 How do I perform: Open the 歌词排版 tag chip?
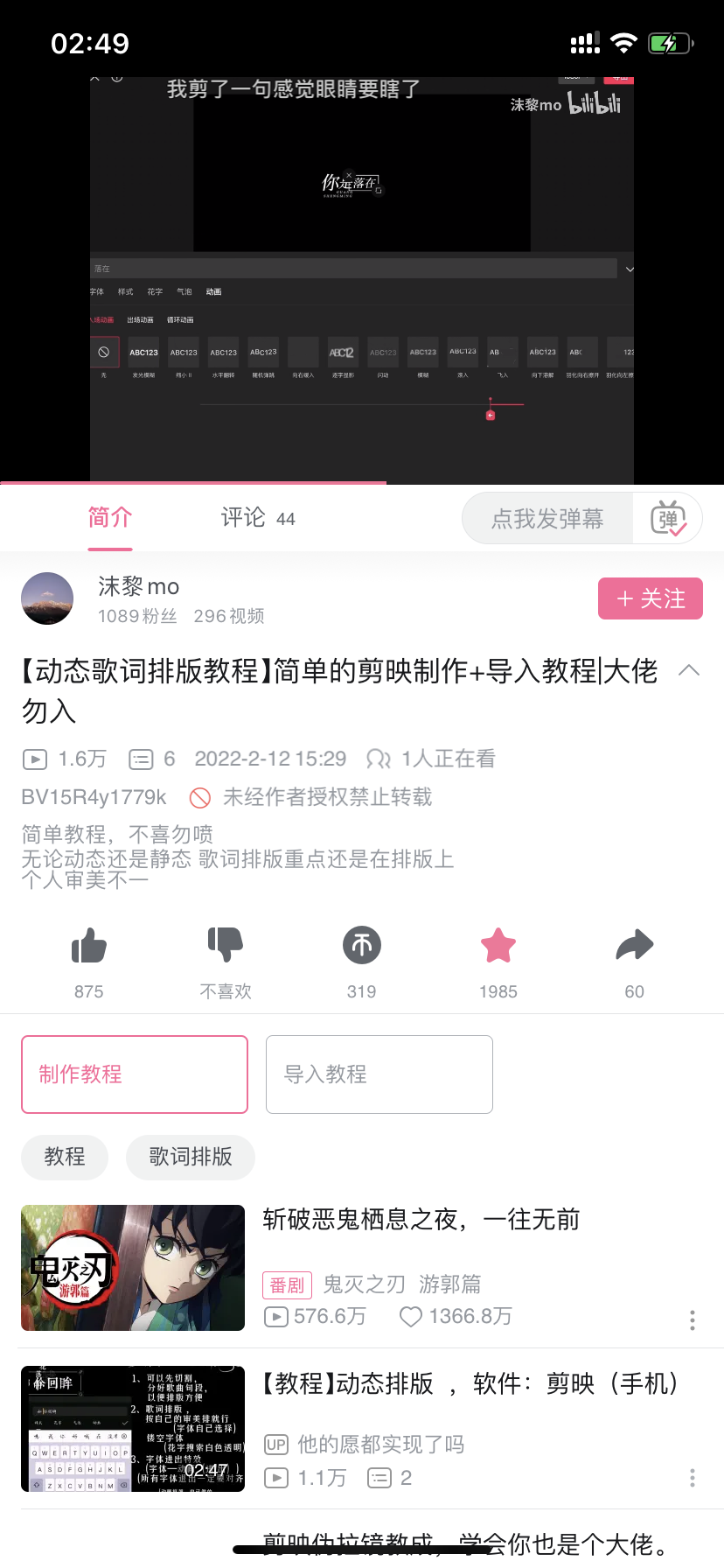pyautogui.click(x=191, y=1157)
